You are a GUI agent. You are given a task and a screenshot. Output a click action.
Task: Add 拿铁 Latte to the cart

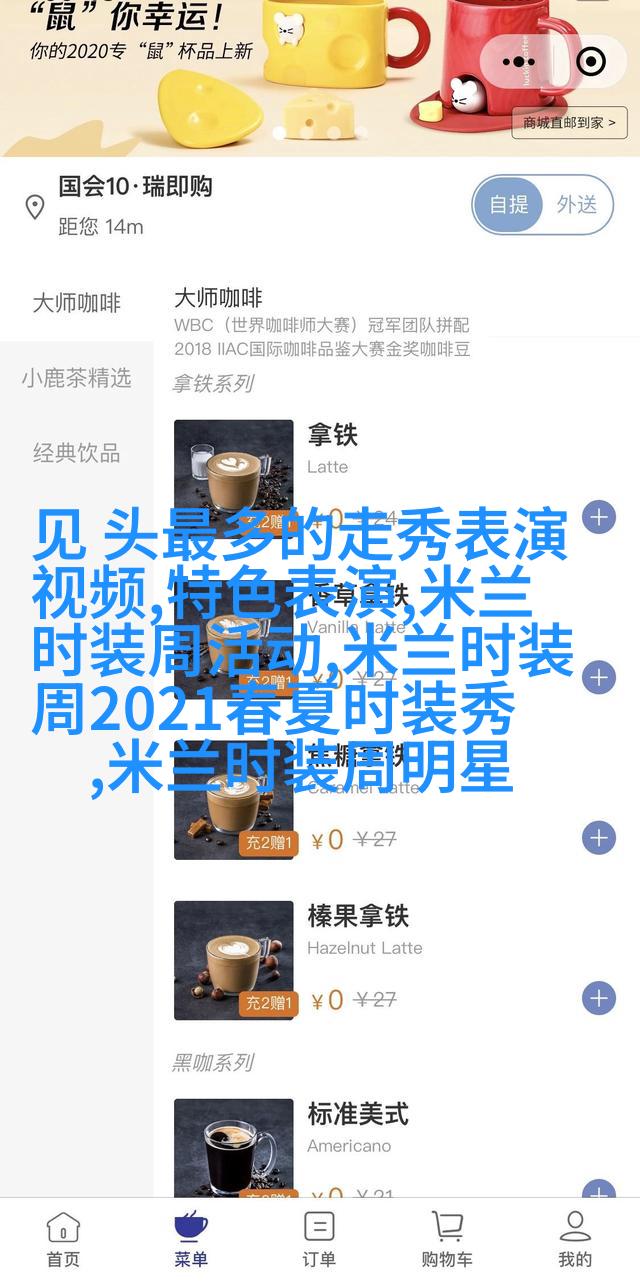click(x=598, y=517)
